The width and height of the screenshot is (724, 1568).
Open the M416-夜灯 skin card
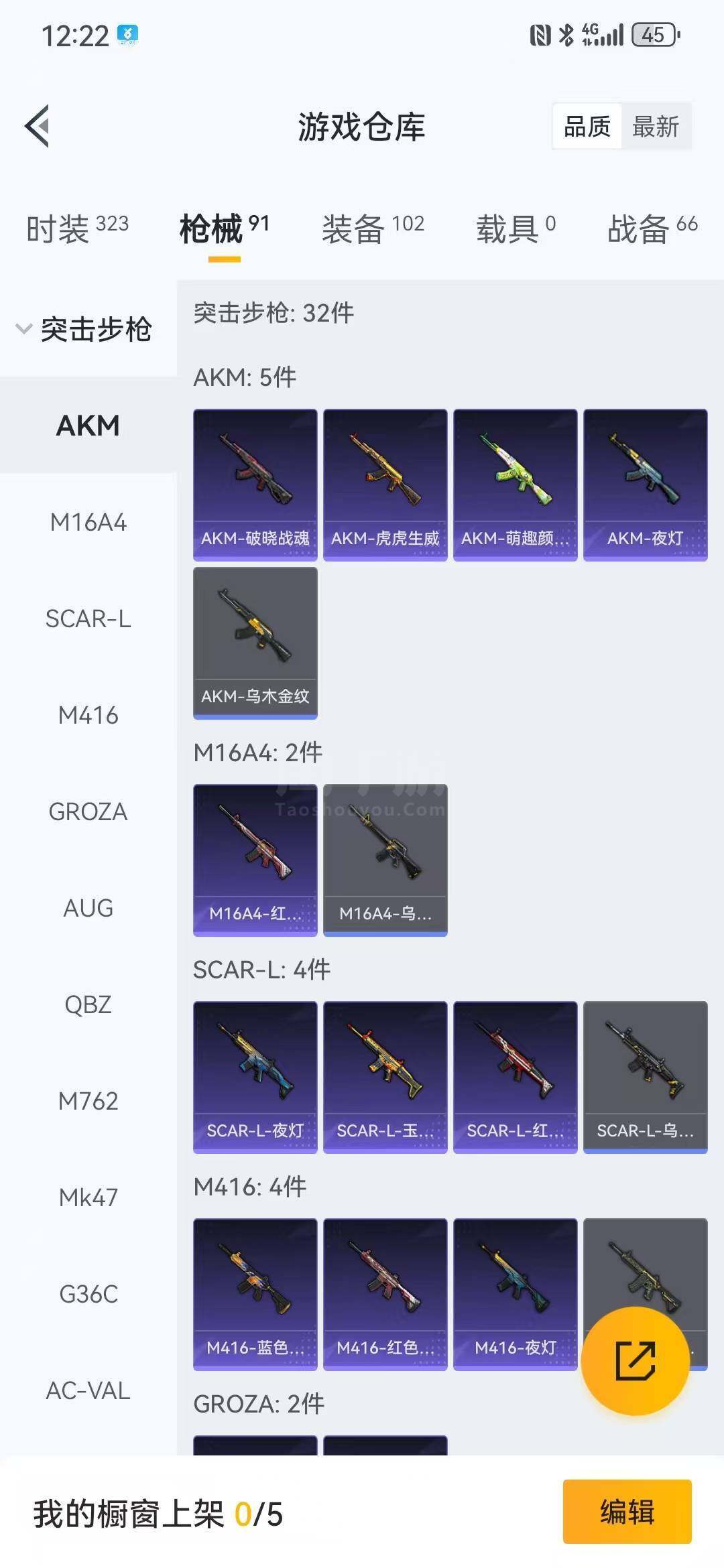(515, 1295)
